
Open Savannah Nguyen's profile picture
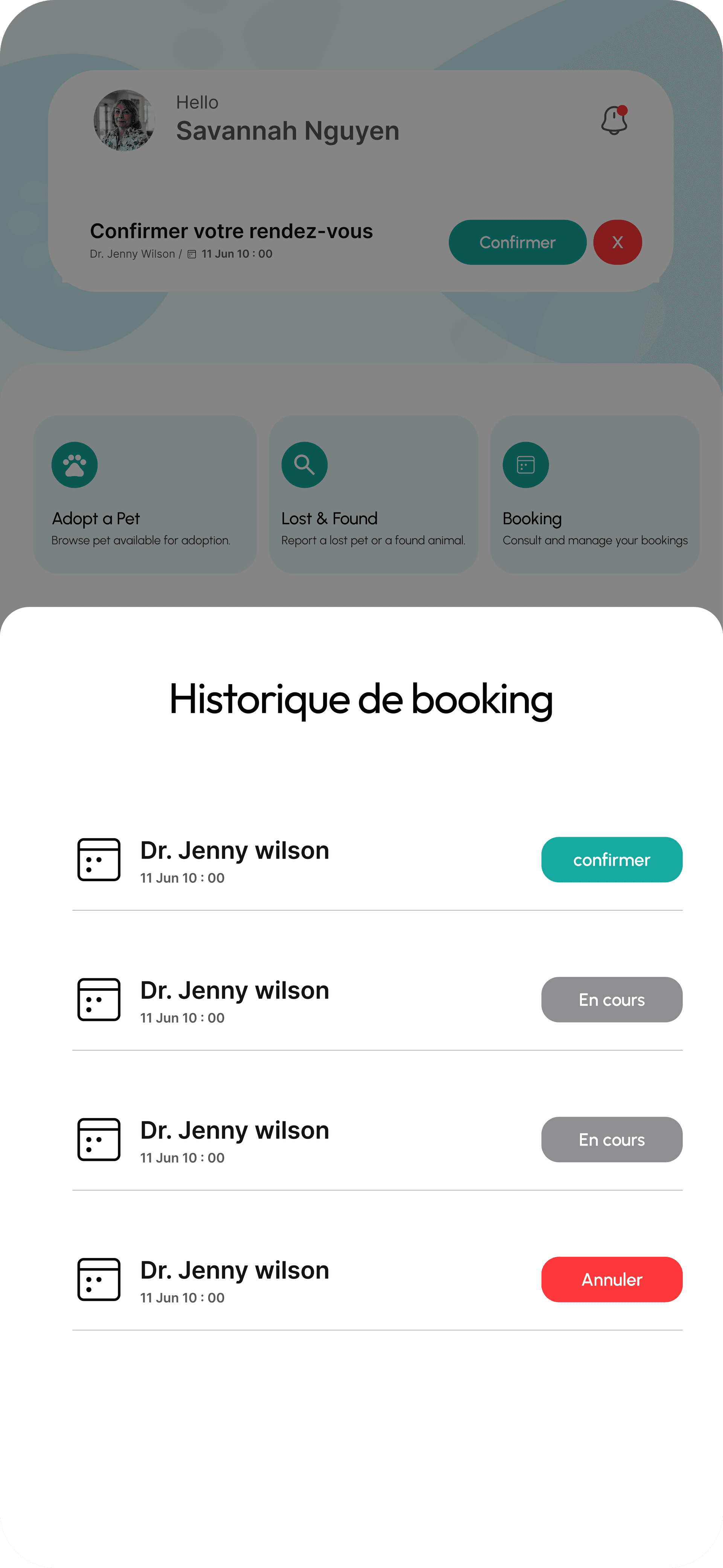[124, 120]
